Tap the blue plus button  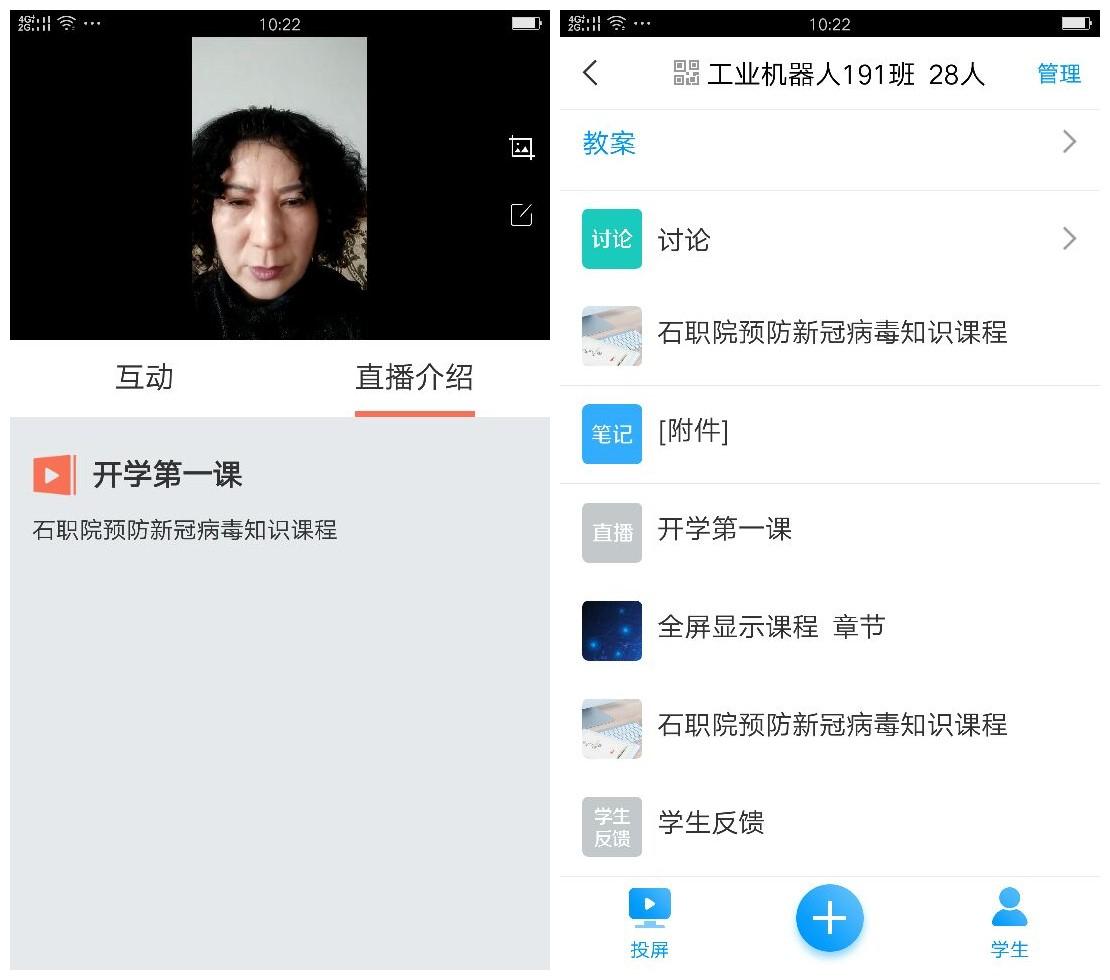click(x=829, y=918)
